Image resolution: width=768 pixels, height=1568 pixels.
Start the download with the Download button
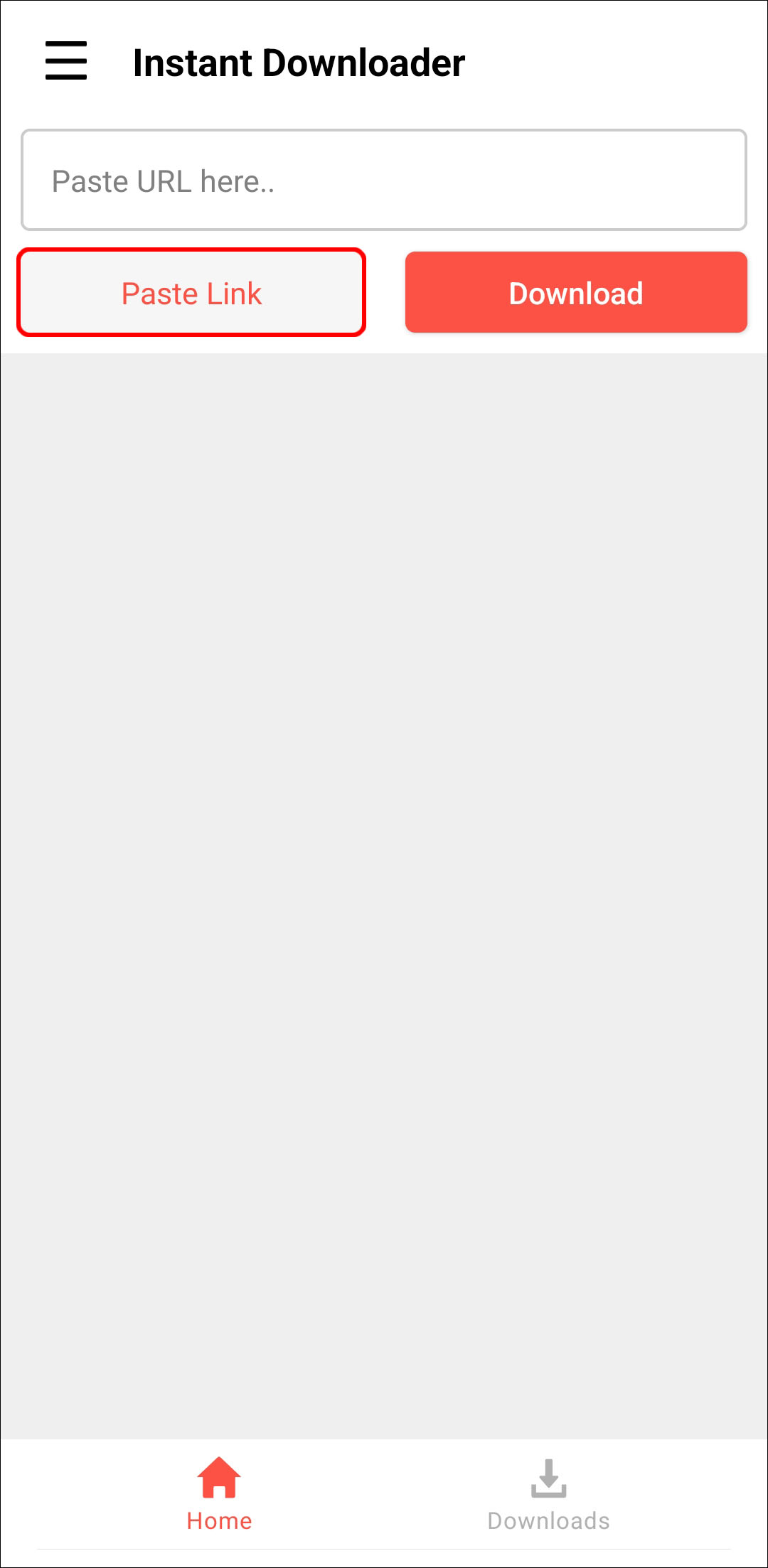point(576,293)
